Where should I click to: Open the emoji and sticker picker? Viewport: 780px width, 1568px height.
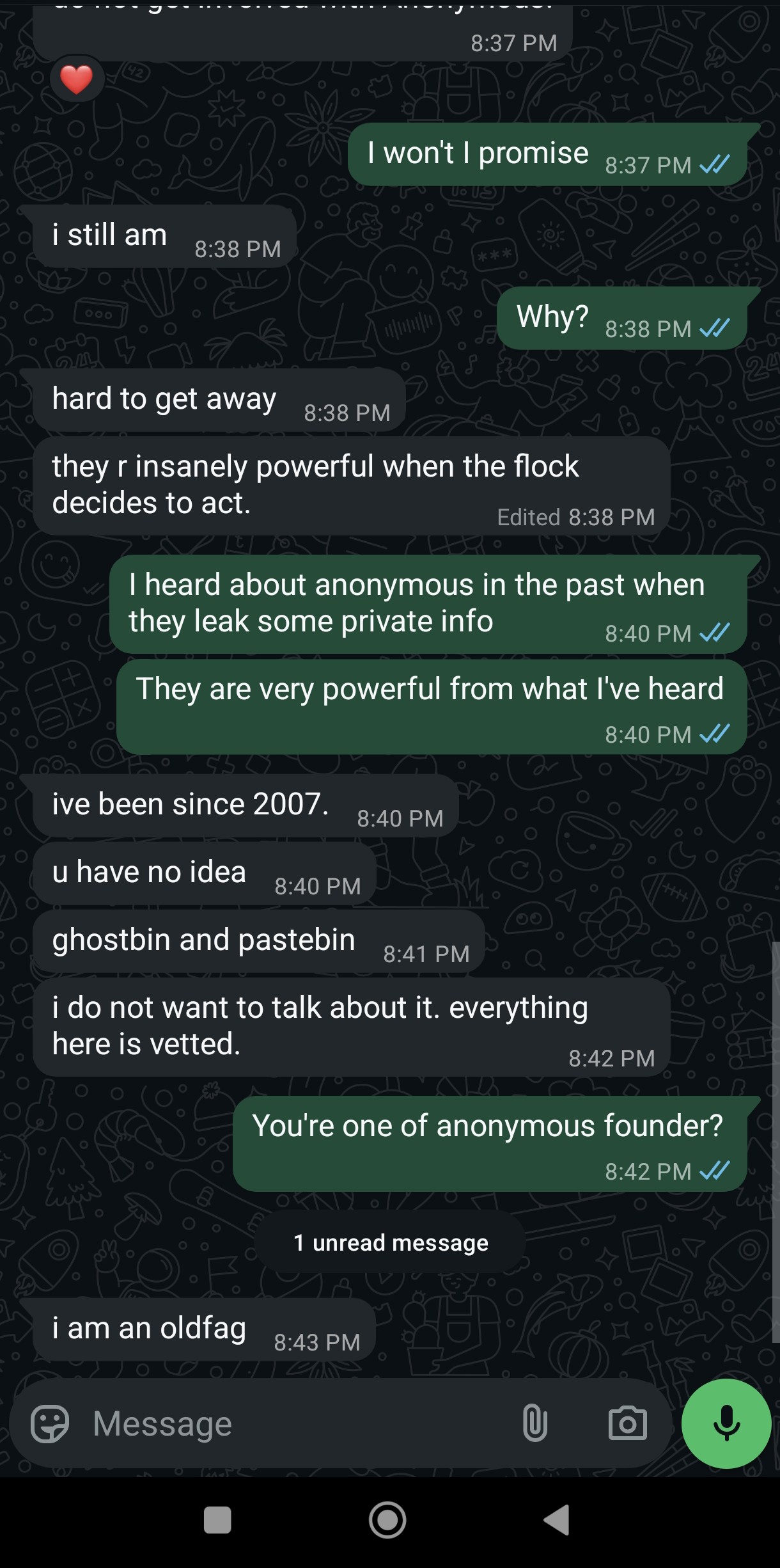coord(50,1423)
